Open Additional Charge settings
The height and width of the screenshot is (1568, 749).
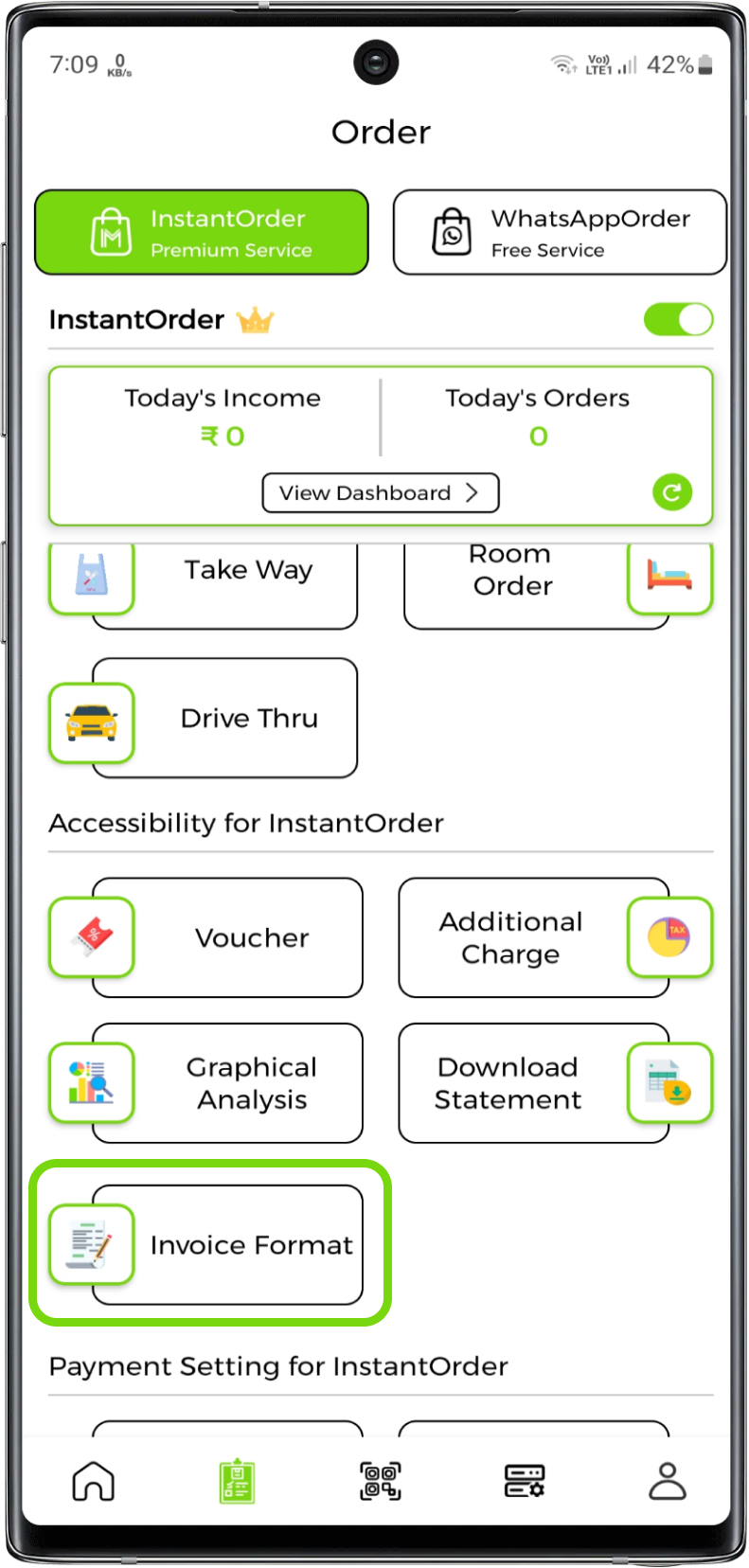coord(534,938)
